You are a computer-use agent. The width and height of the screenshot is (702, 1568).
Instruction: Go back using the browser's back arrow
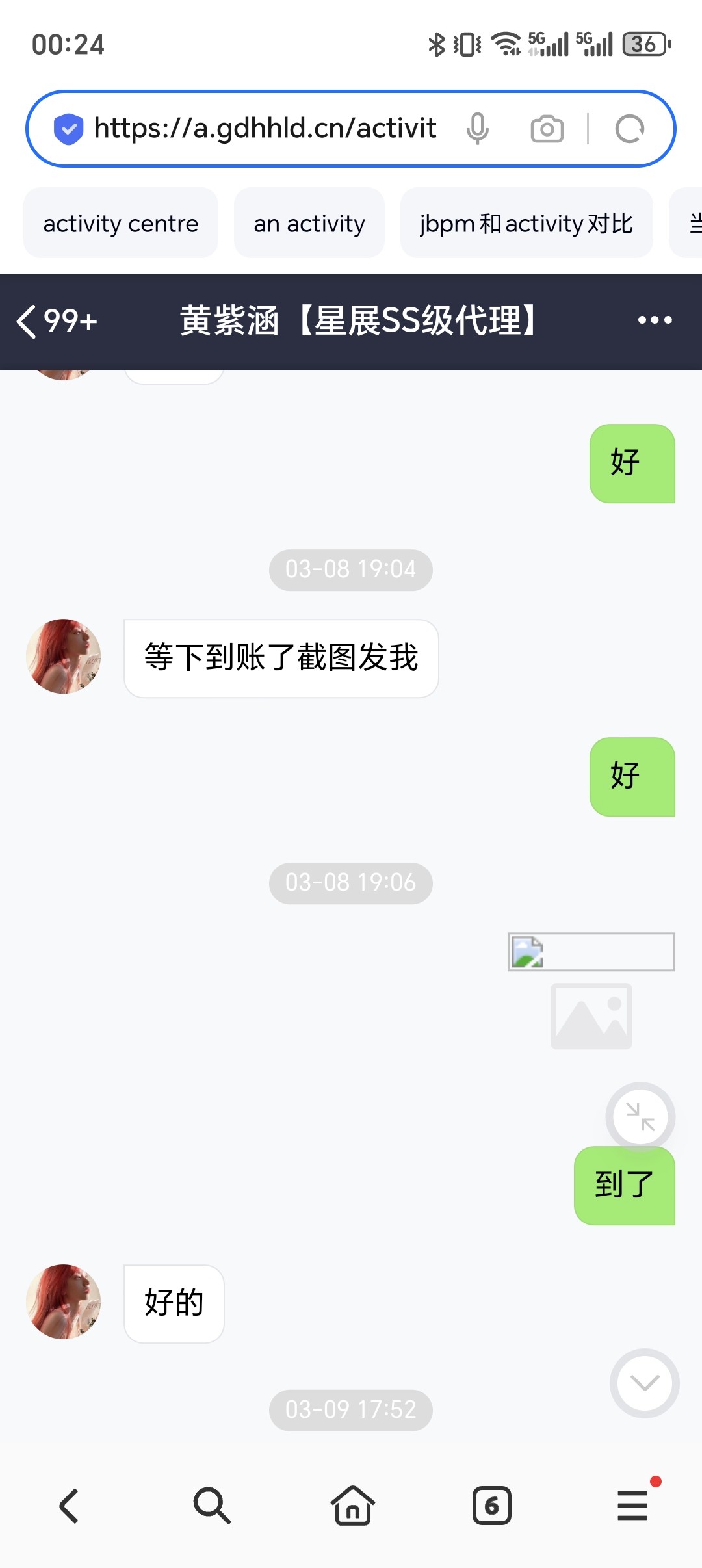pos(70,1506)
